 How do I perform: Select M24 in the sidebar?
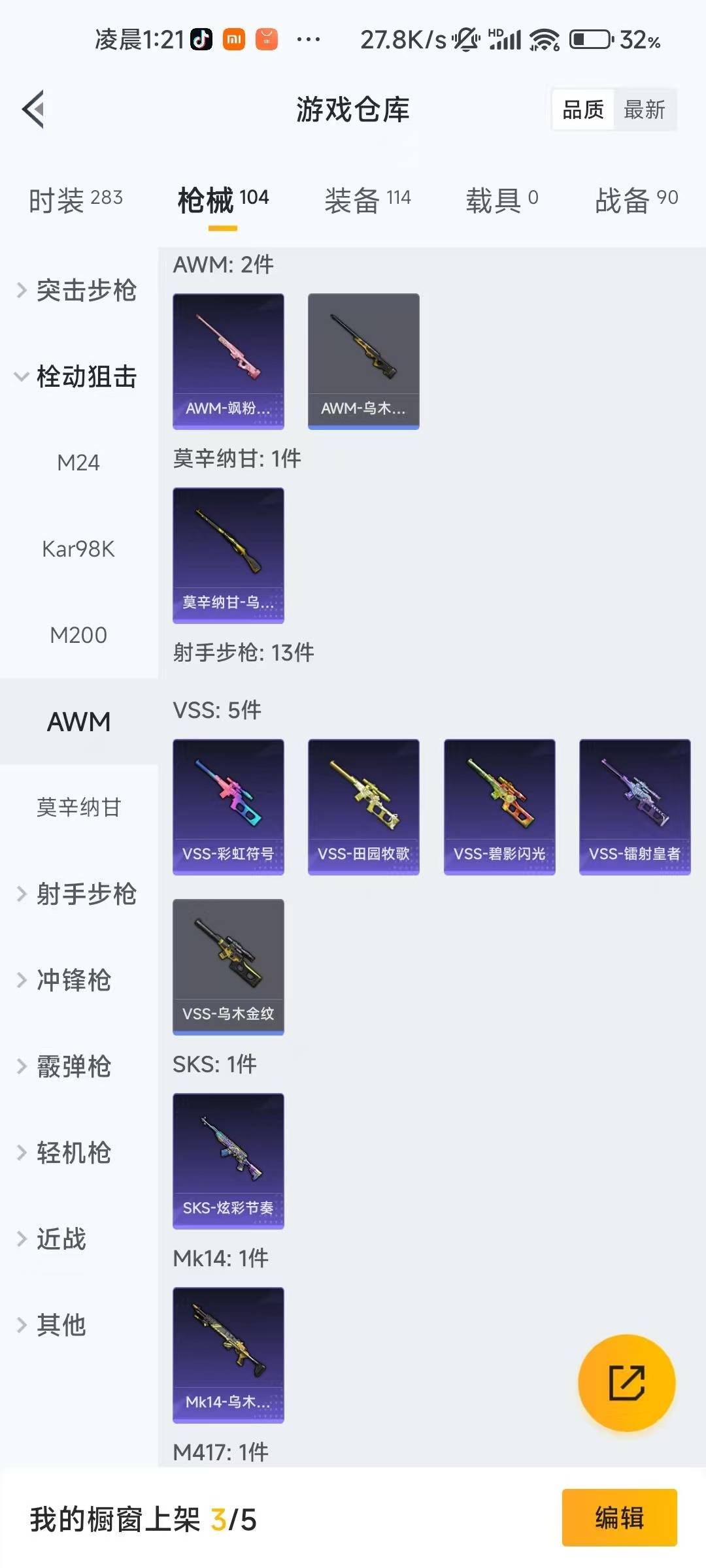pyautogui.click(x=78, y=463)
